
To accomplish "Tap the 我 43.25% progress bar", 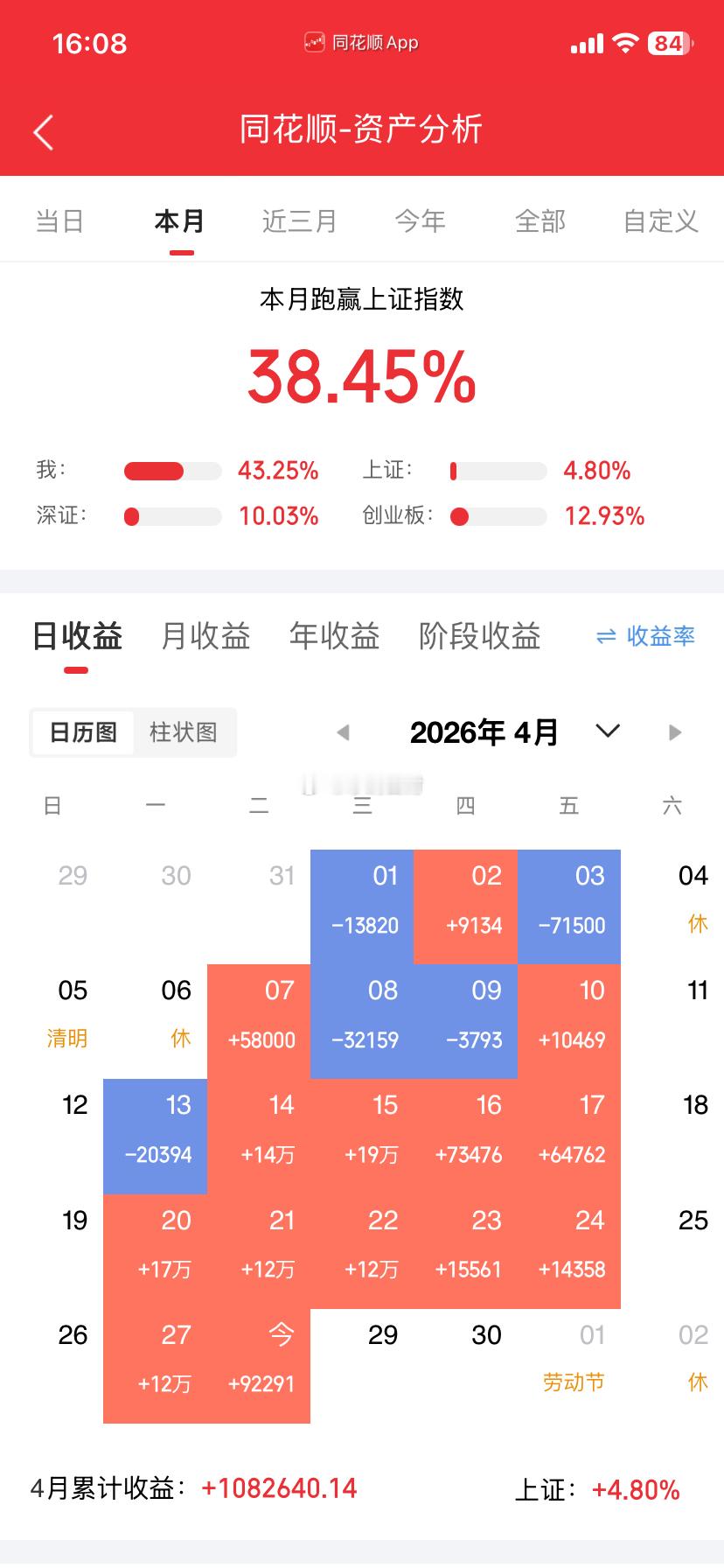I will pyautogui.click(x=172, y=471).
